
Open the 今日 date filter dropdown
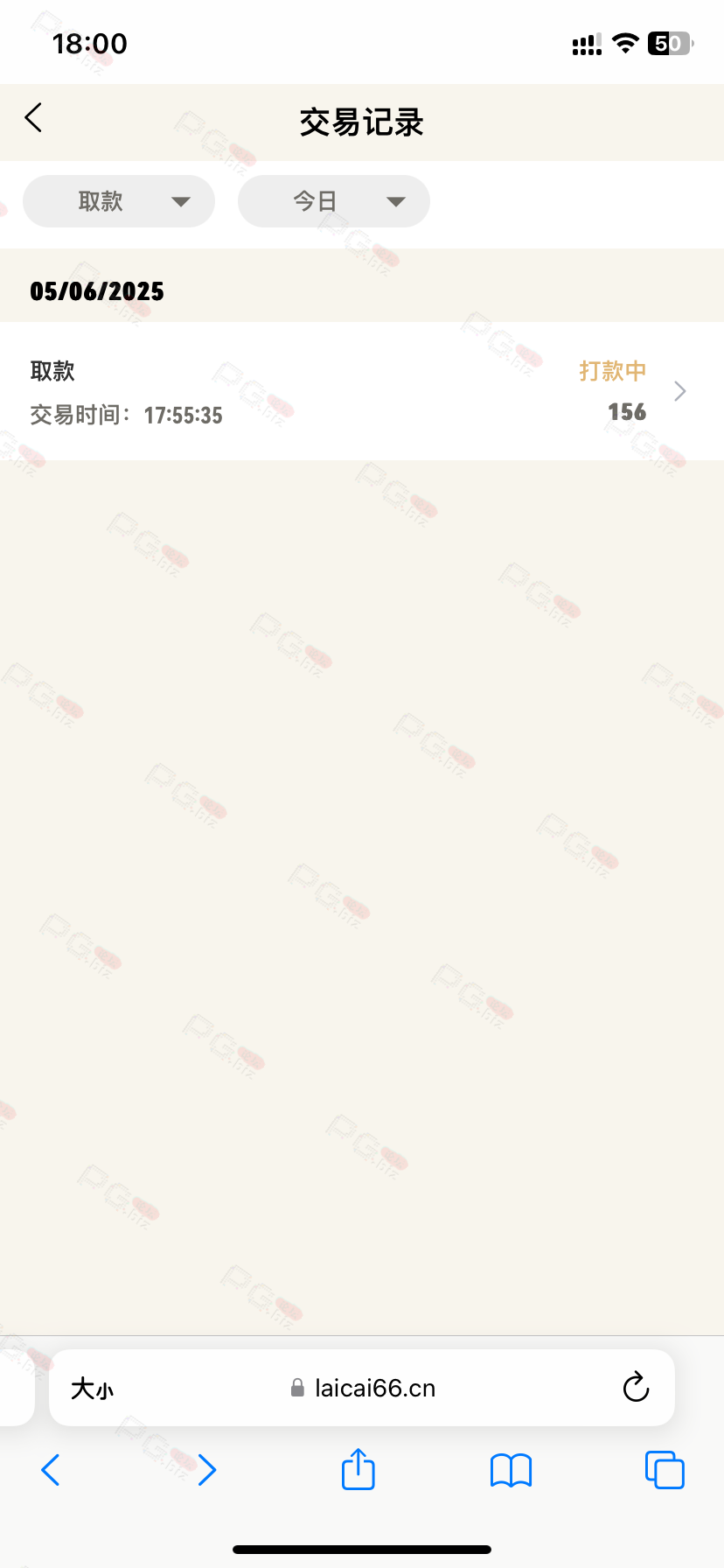click(x=334, y=201)
